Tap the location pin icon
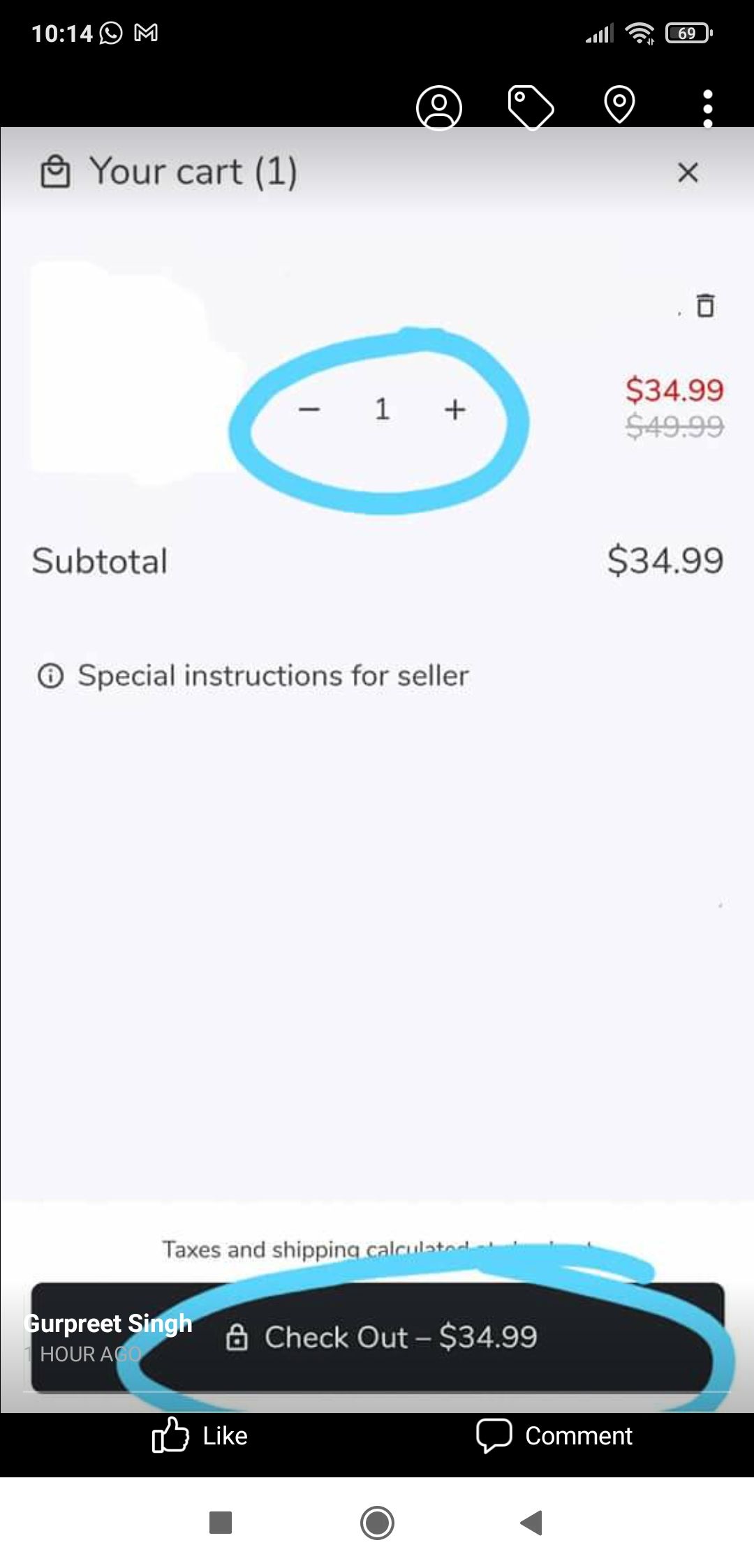The height and width of the screenshot is (1568, 754). (619, 105)
